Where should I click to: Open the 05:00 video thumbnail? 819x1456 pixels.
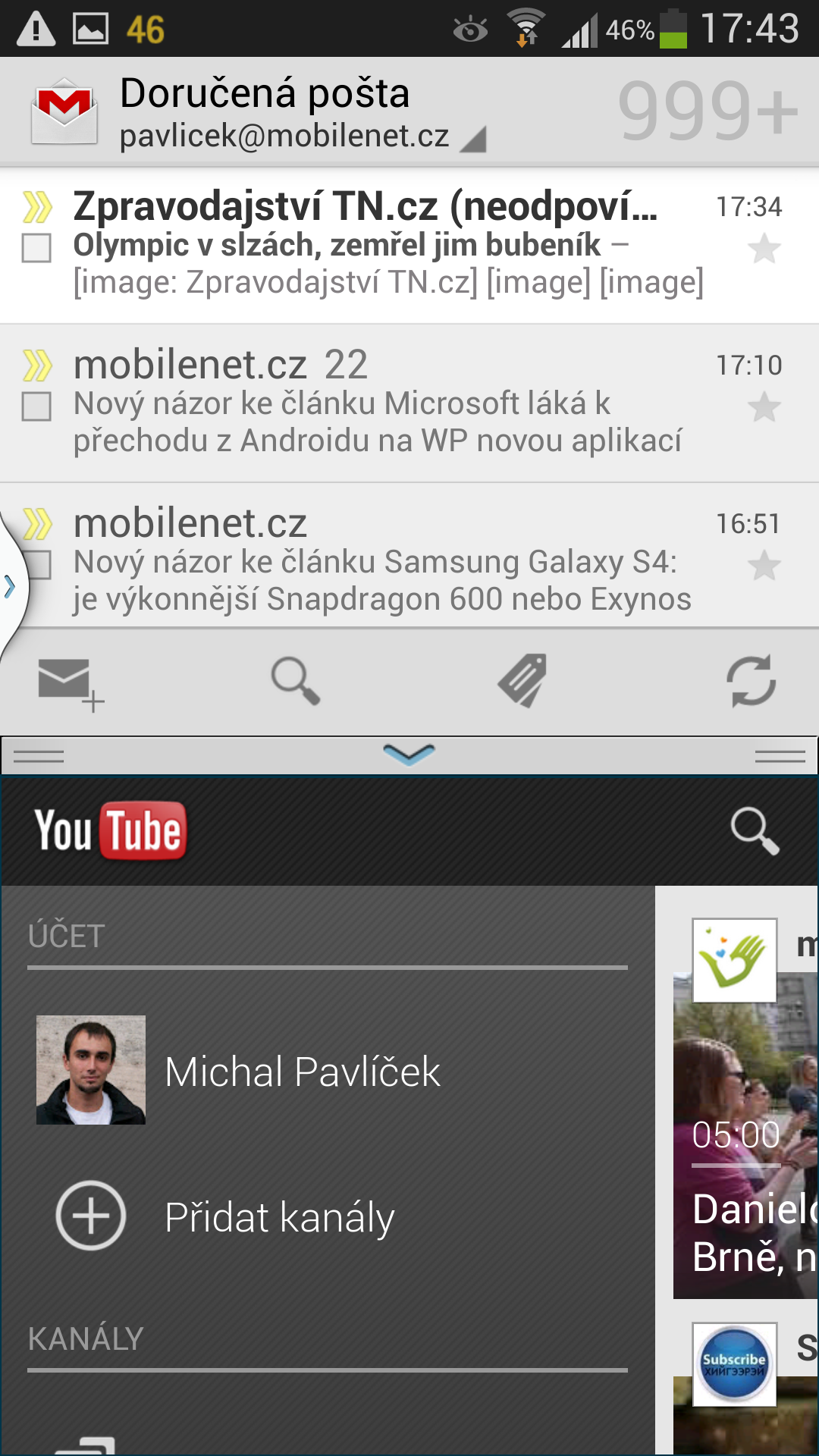[x=745, y=1137]
